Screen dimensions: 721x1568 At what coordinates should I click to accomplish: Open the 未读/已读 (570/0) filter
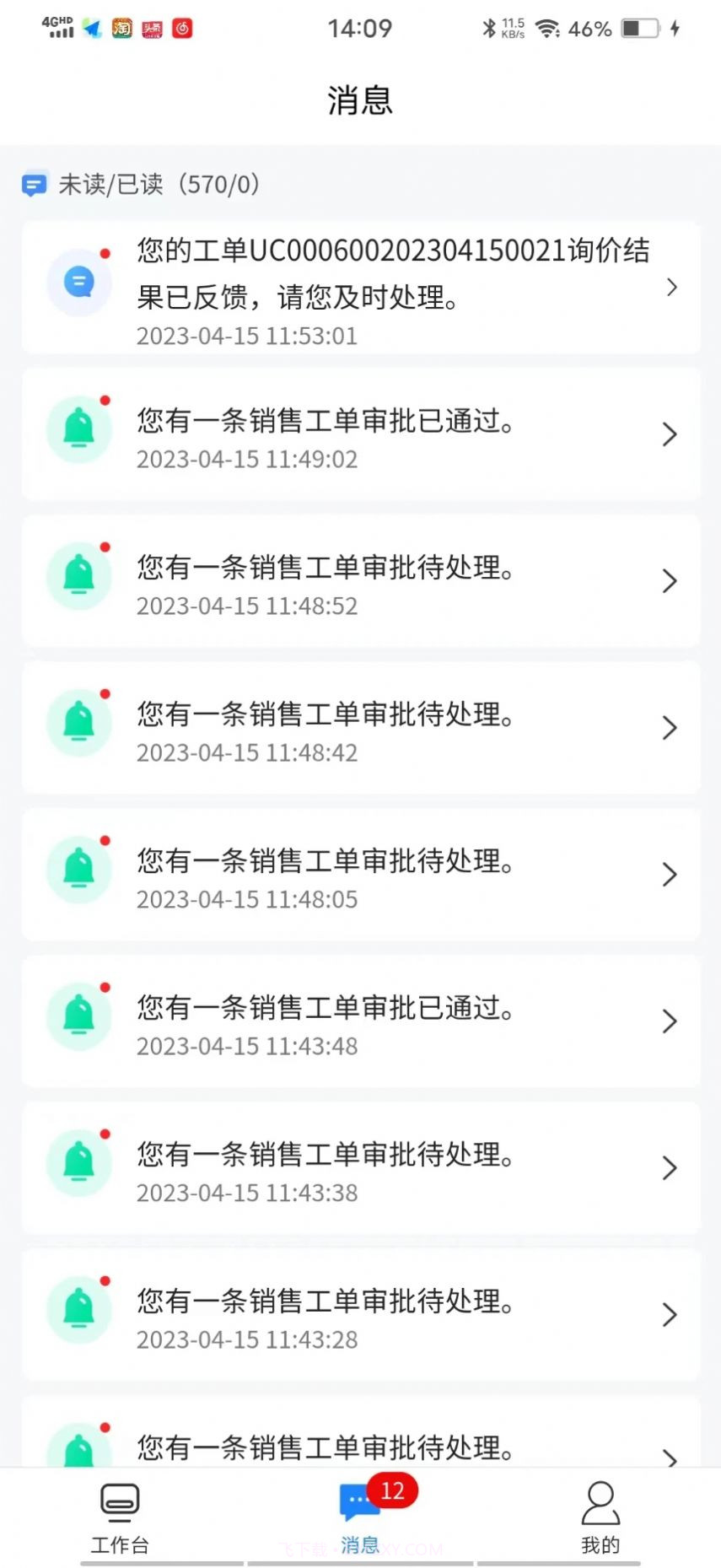click(157, 184)
